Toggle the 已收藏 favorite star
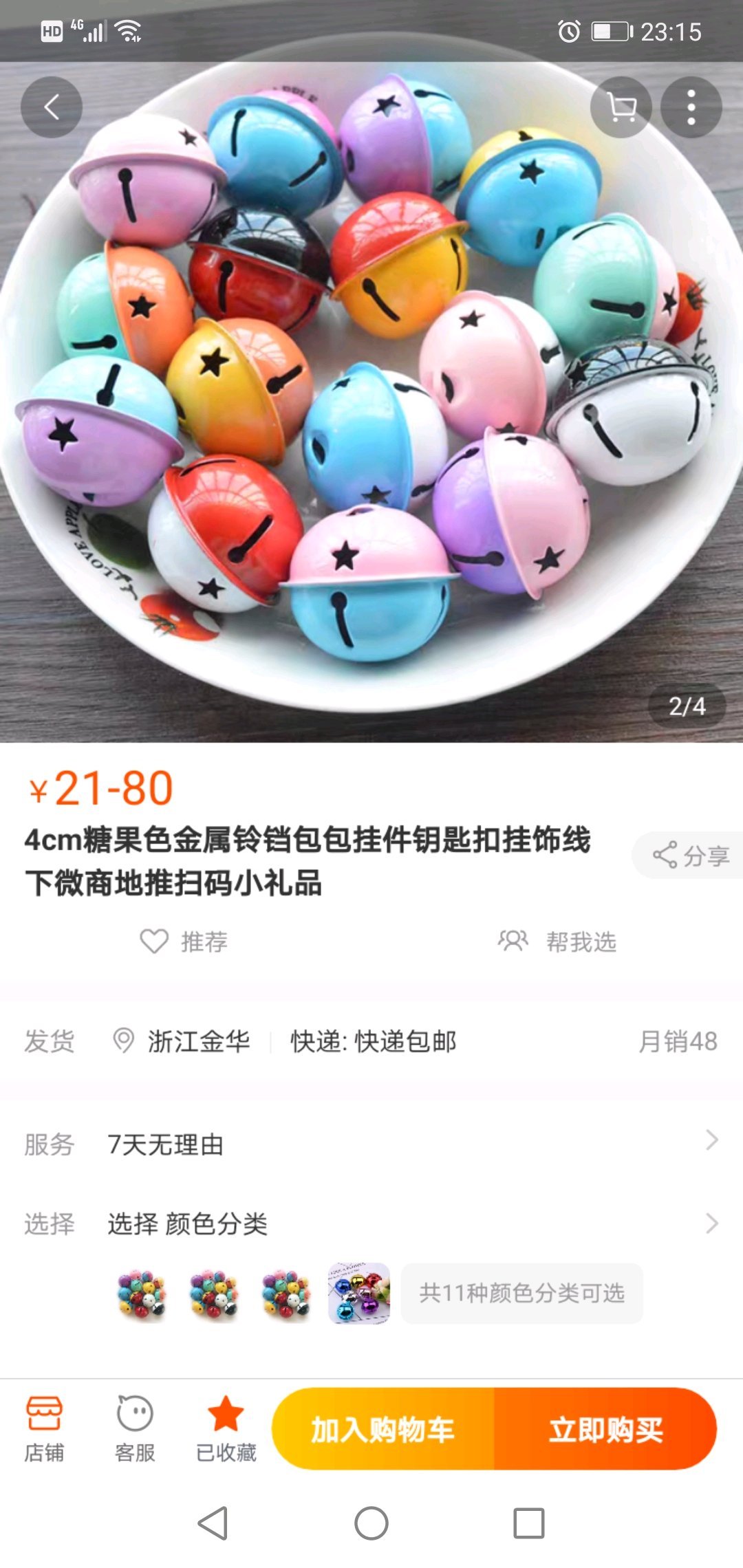The image size is (743, 1568). click(x=226, y=1429)
